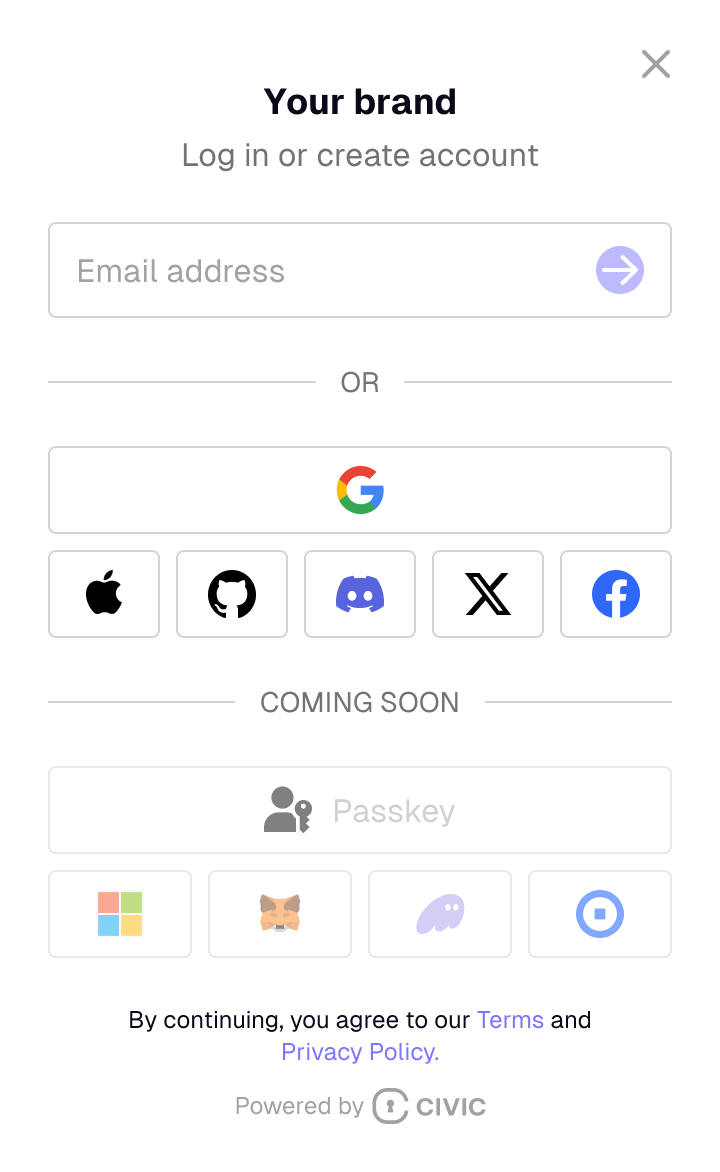Sign in with Apple

(x=104, y=594)
